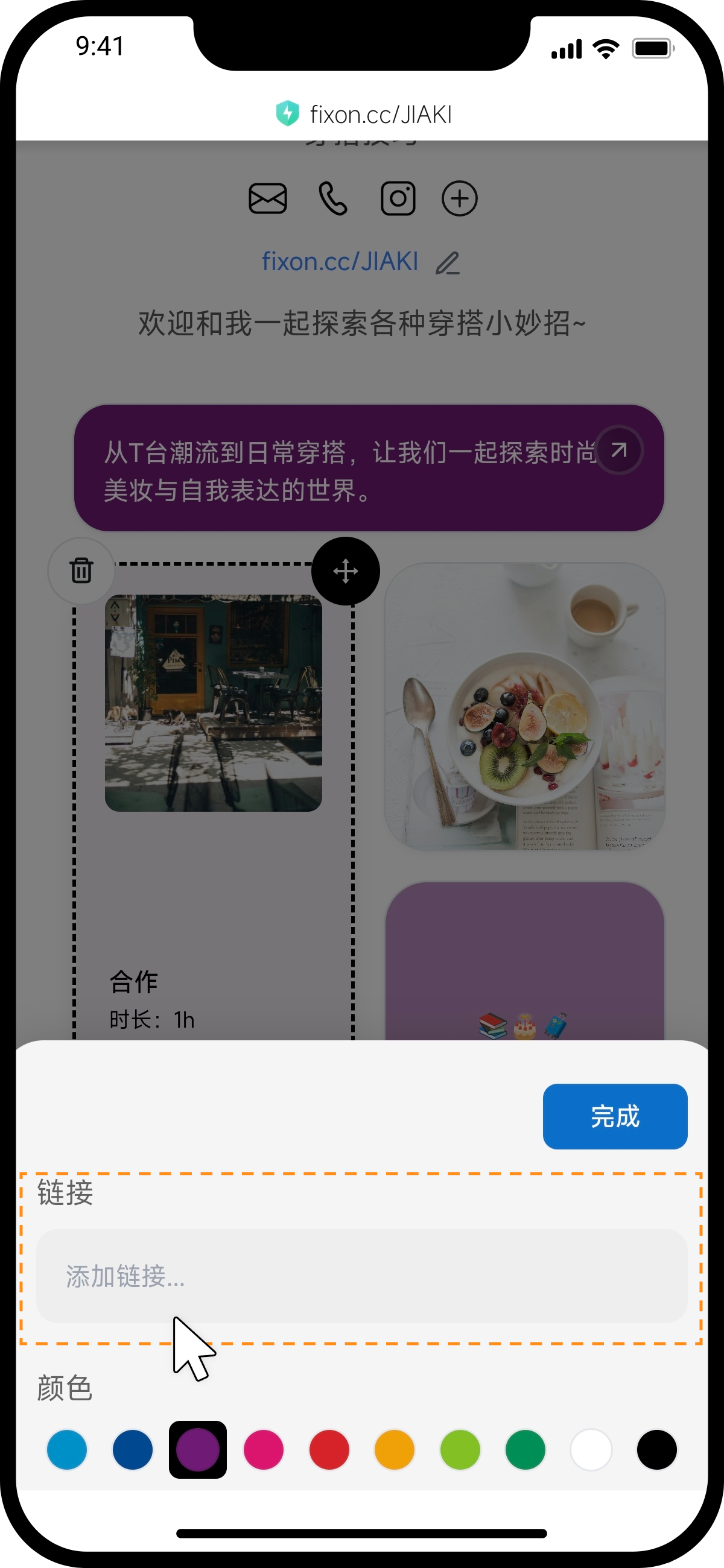Open the arrow on purple banner card
The image size is (724, 1568).
[x=618, y=450]
